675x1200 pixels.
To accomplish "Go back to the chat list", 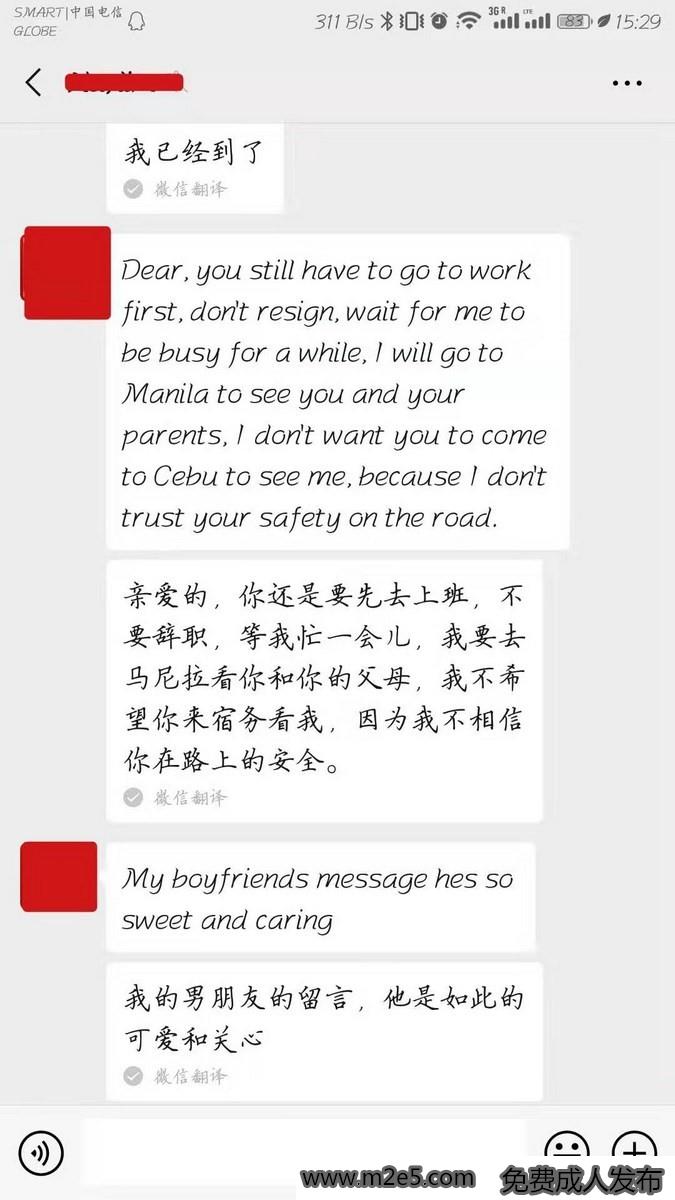I will pyautogui.click(x=34, y=82).
